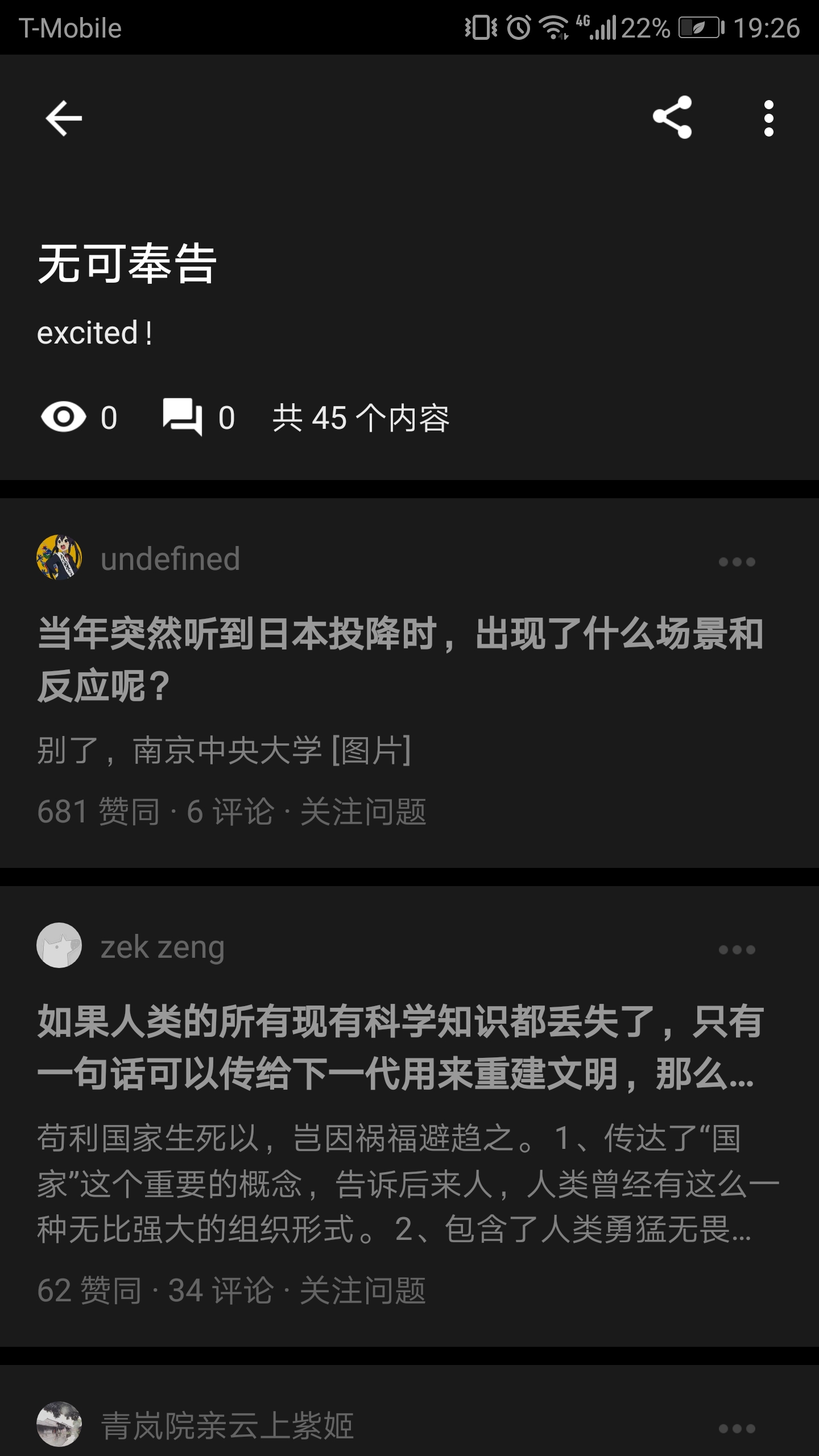Image resolution: width=819 pixels, height=1456 pixels.
Task: Open the share options for this collection
Action: coord(674,118)
